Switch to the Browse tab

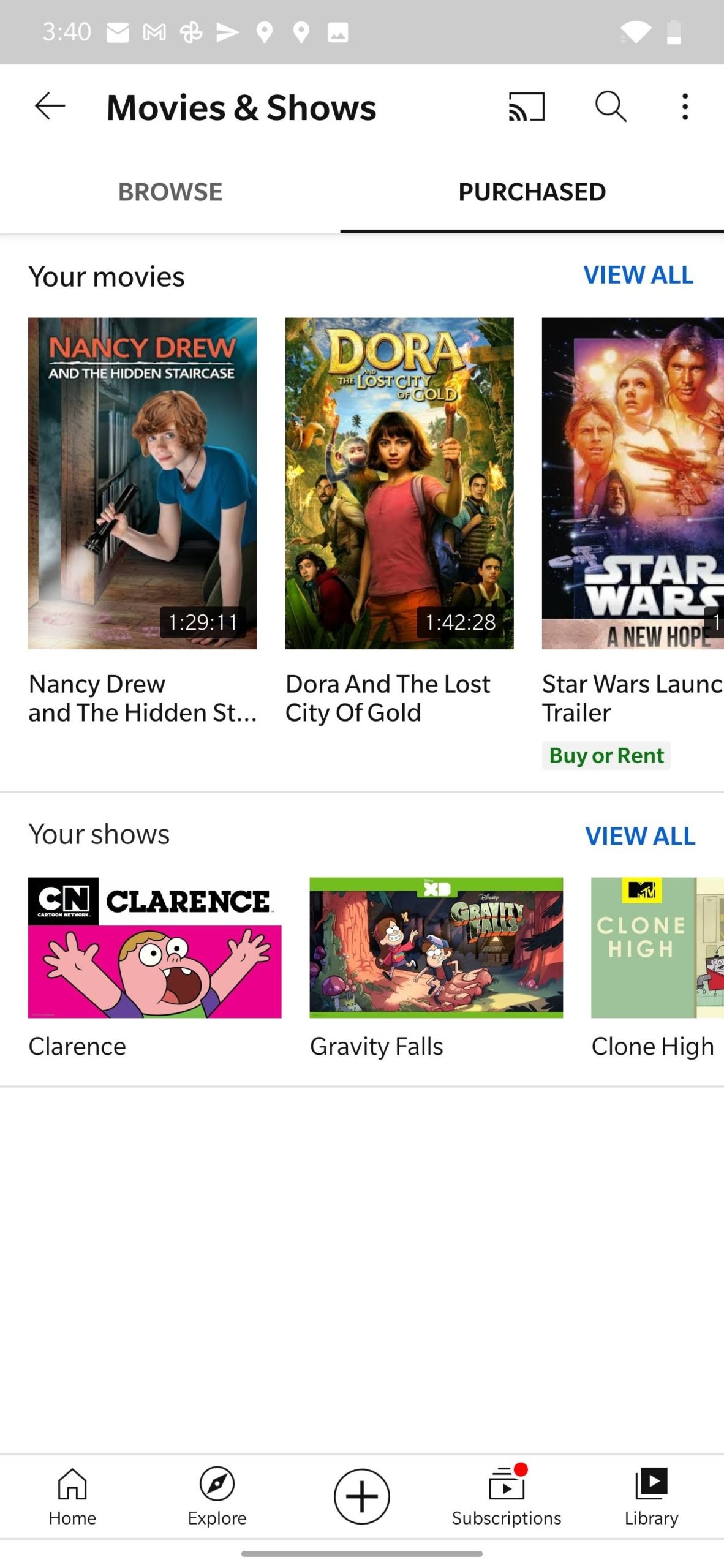click(x=170, y=192)
